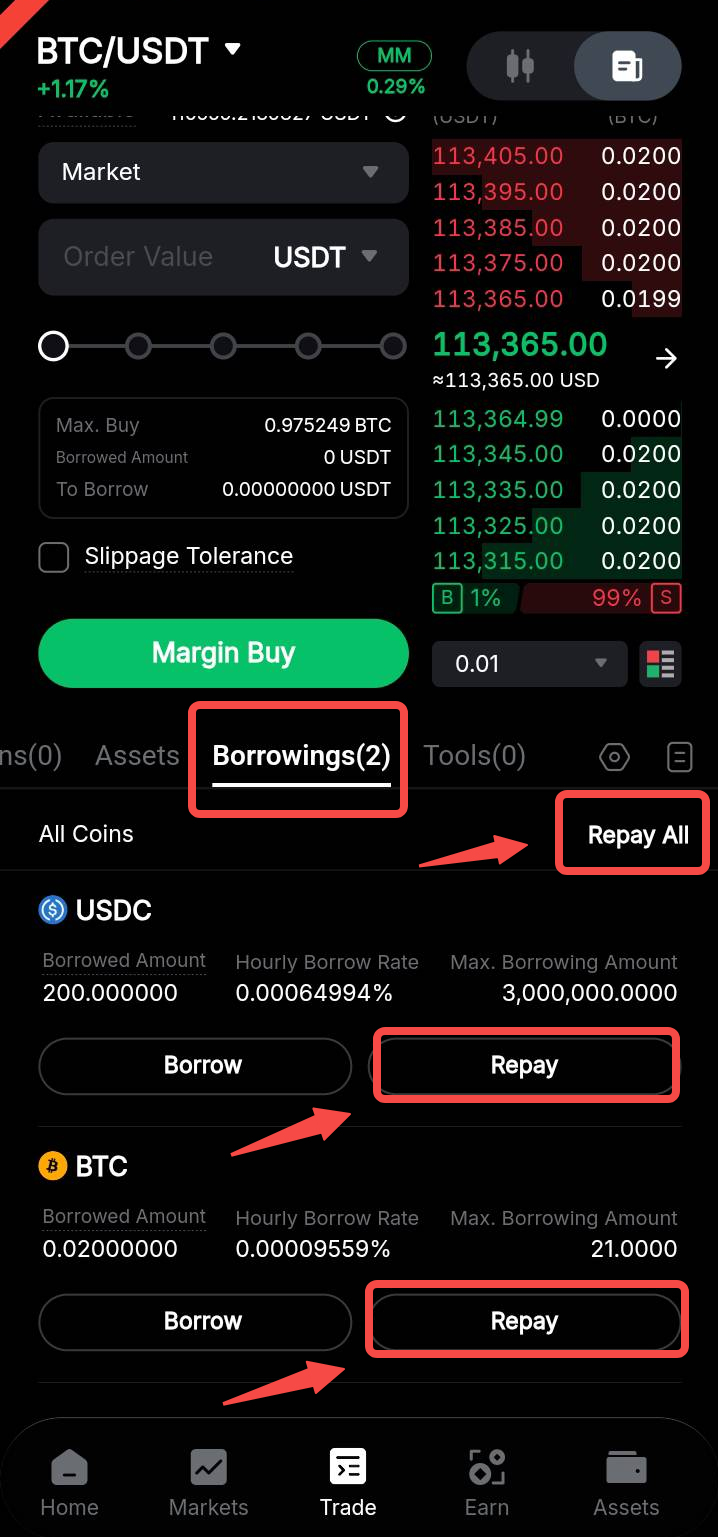Go to the Home tab
This screenshot has height=1537, width=718.
[x=69, y=1483]
